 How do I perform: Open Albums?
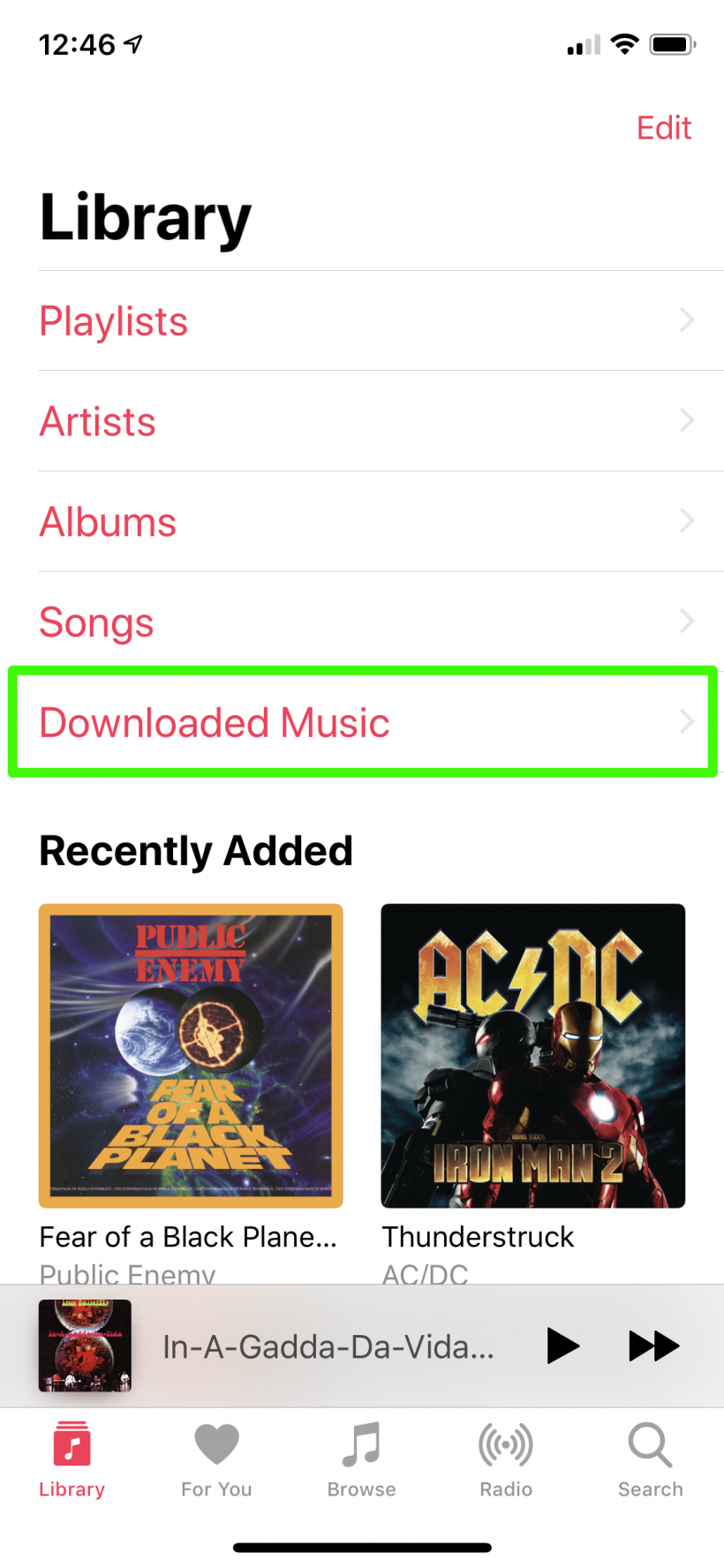362,522
